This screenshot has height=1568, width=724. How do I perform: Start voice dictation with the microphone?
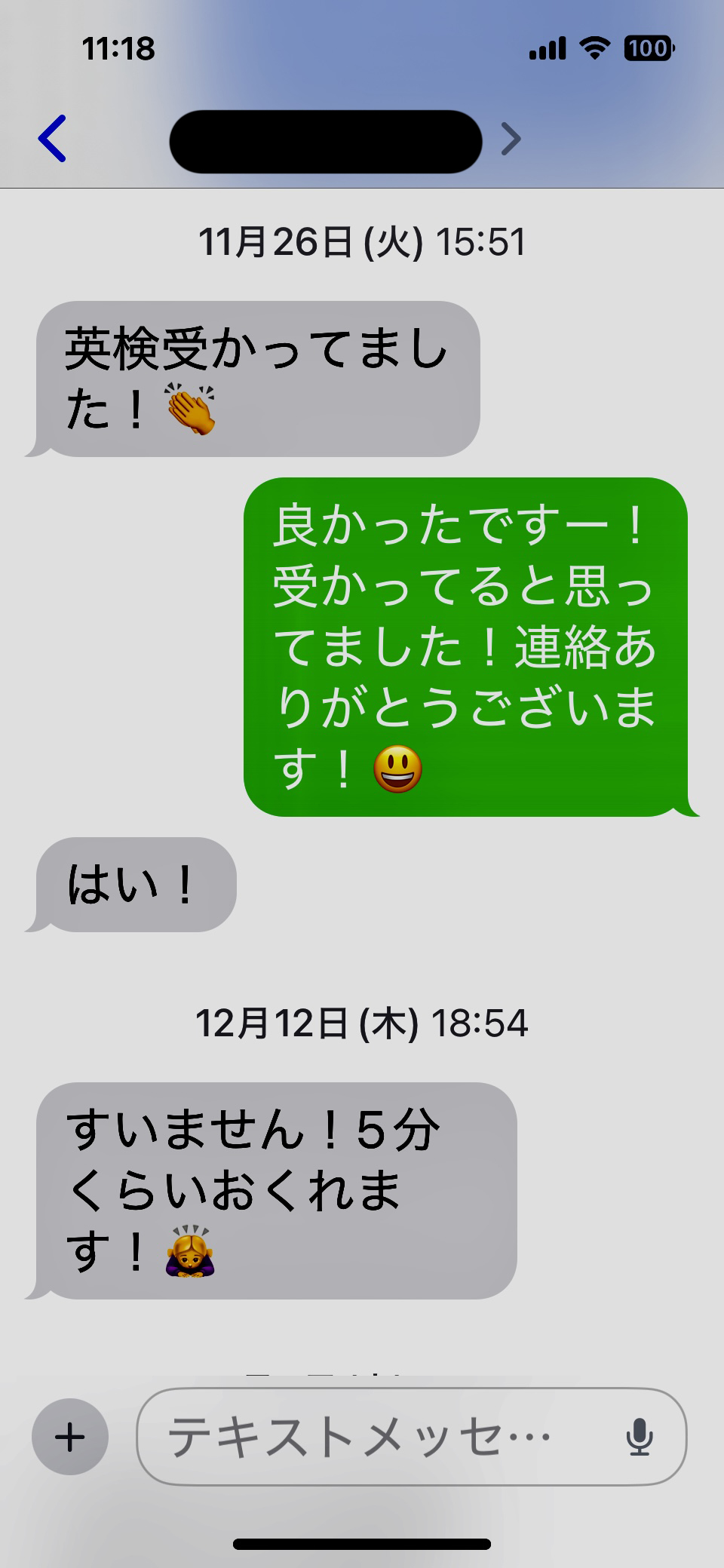tap(640, 1437)
